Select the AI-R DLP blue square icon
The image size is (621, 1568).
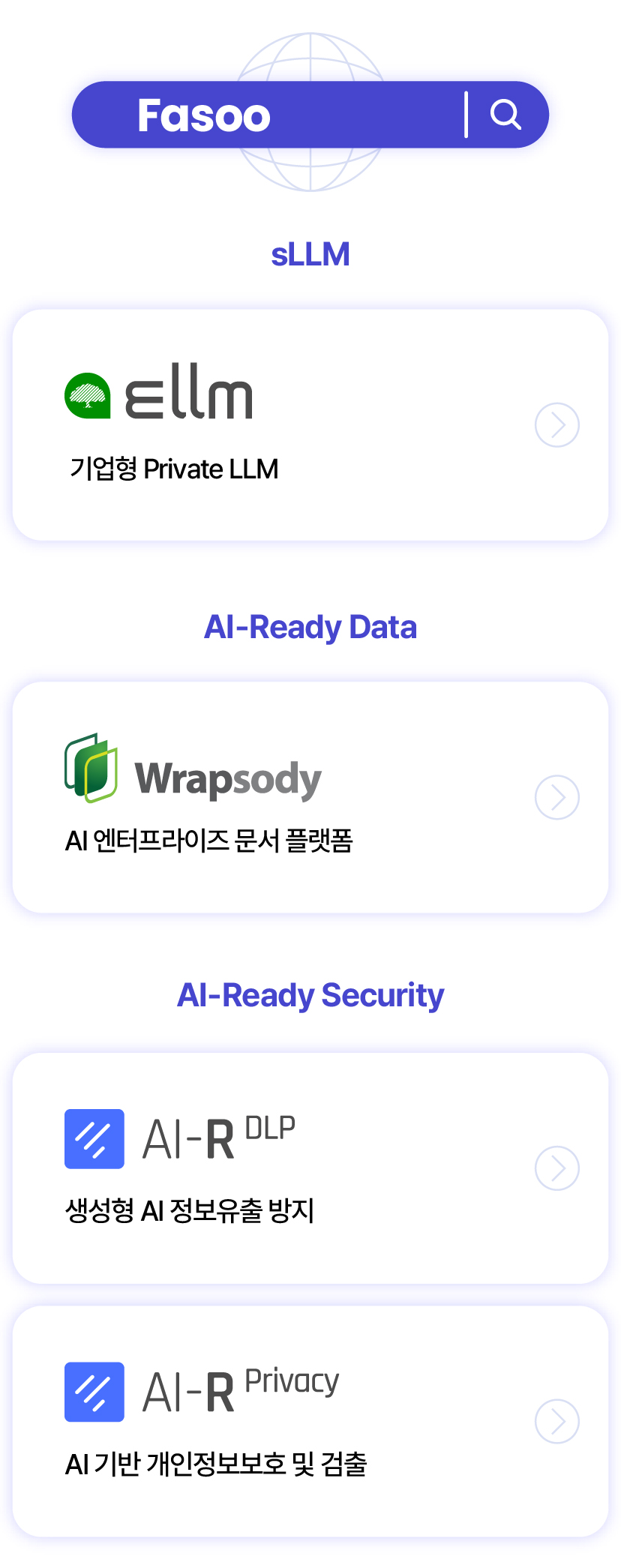point(94,1138)
